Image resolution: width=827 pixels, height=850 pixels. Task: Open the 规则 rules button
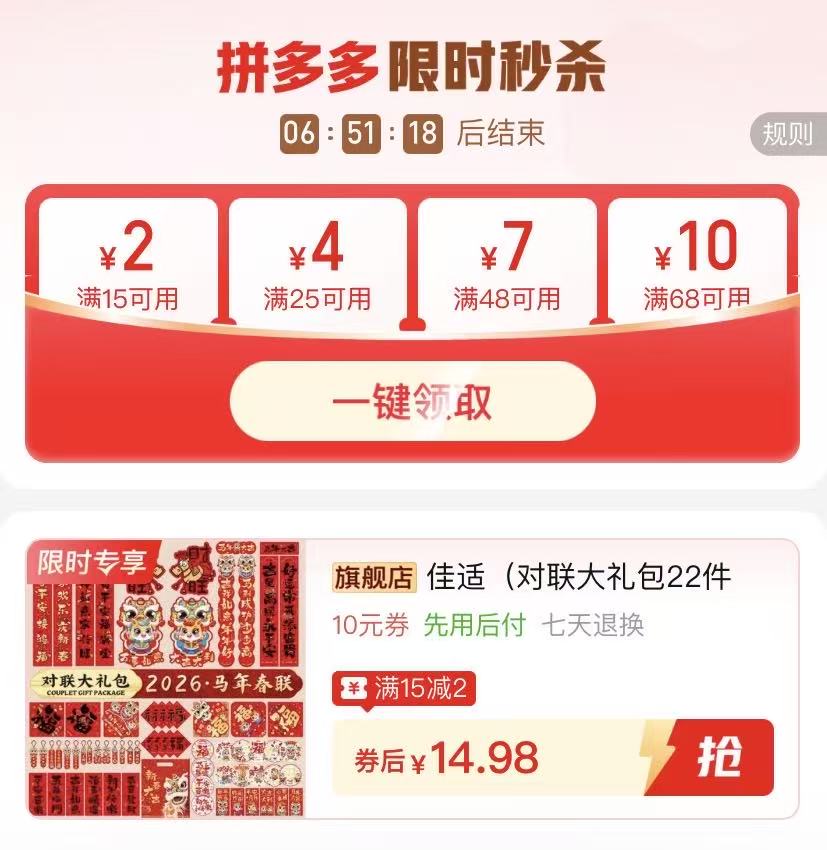[787, 134]
